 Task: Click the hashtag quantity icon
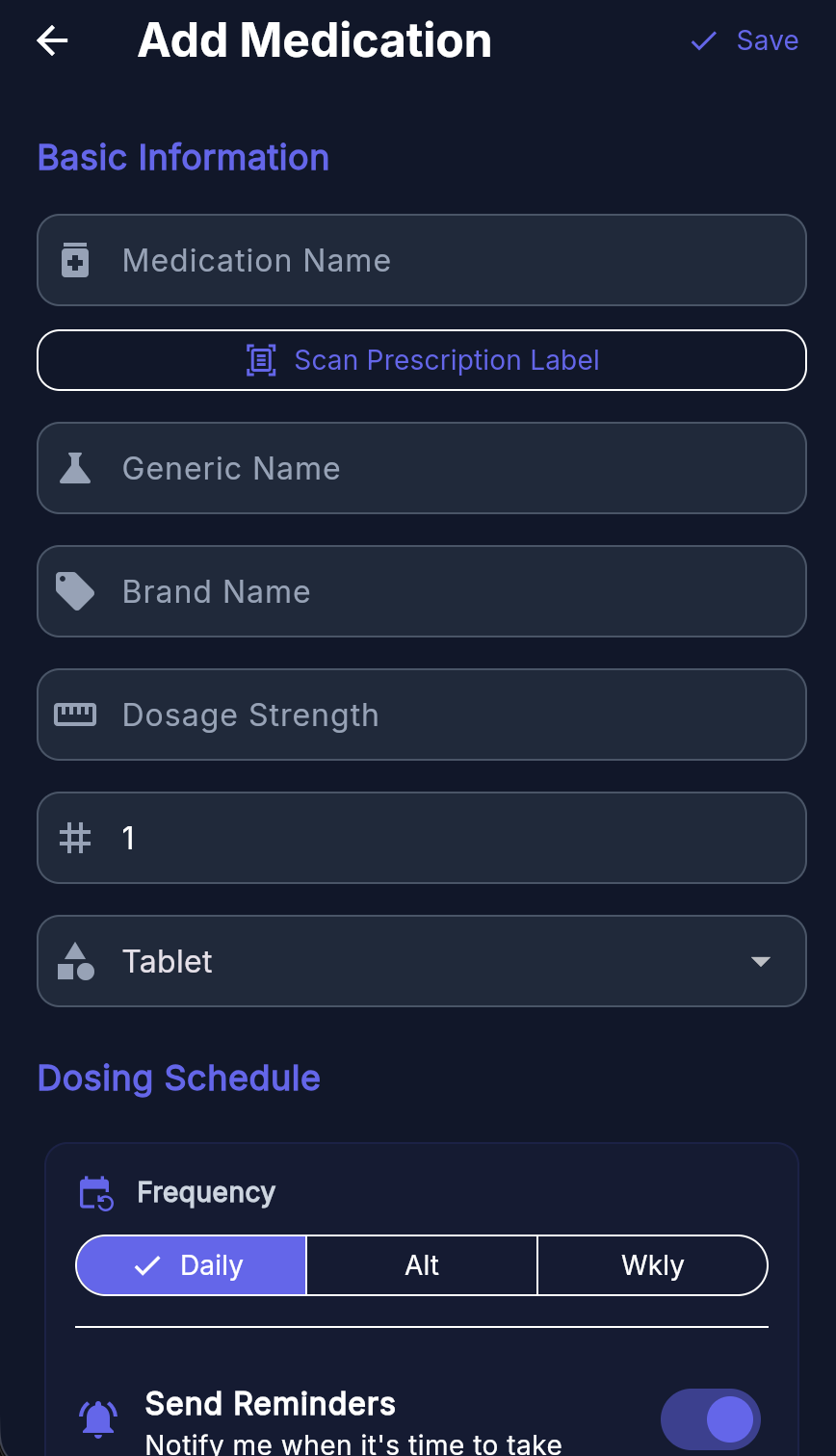[x=75, y=838]
